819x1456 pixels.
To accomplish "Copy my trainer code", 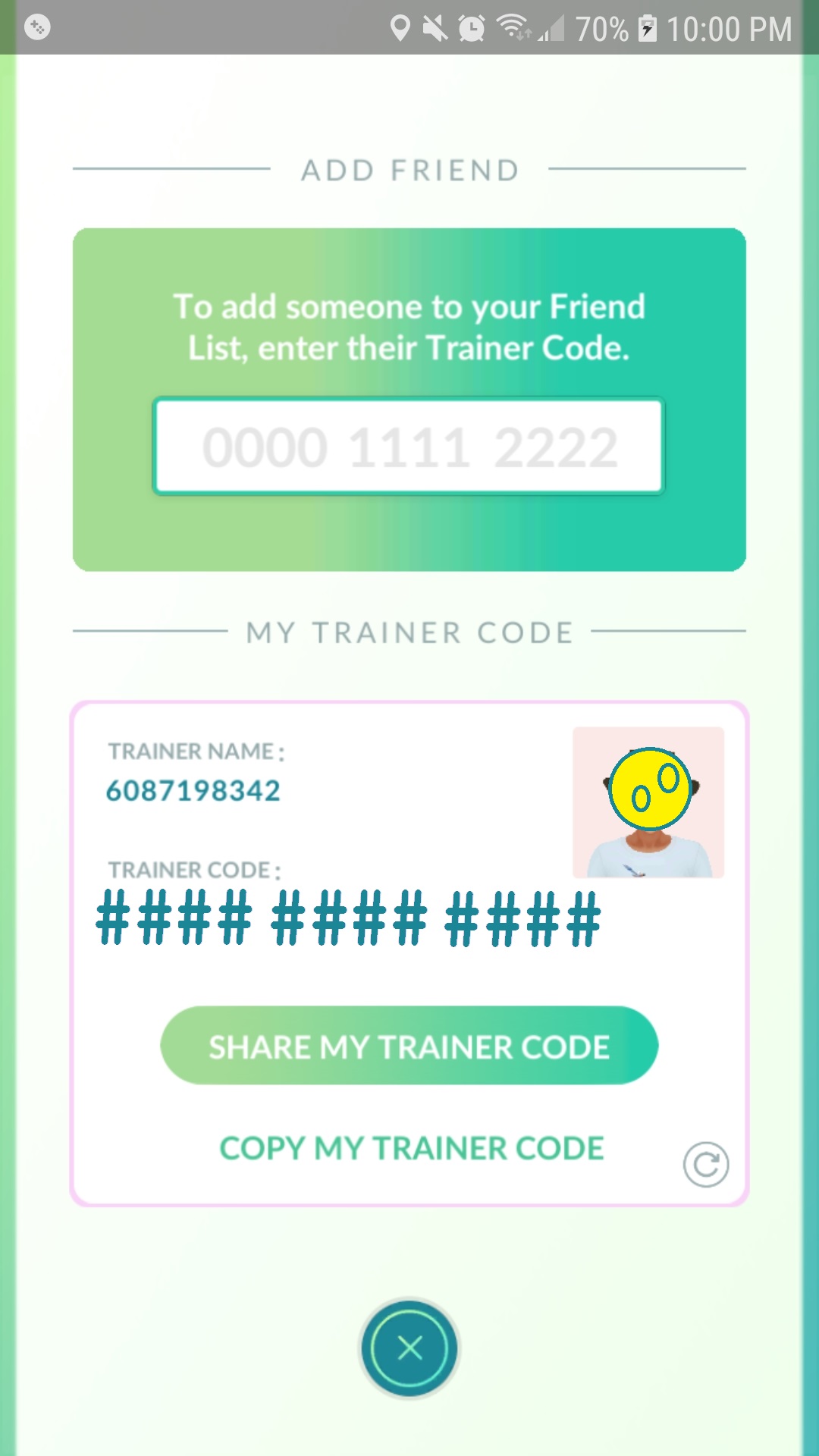I will tap(411, 1148).
